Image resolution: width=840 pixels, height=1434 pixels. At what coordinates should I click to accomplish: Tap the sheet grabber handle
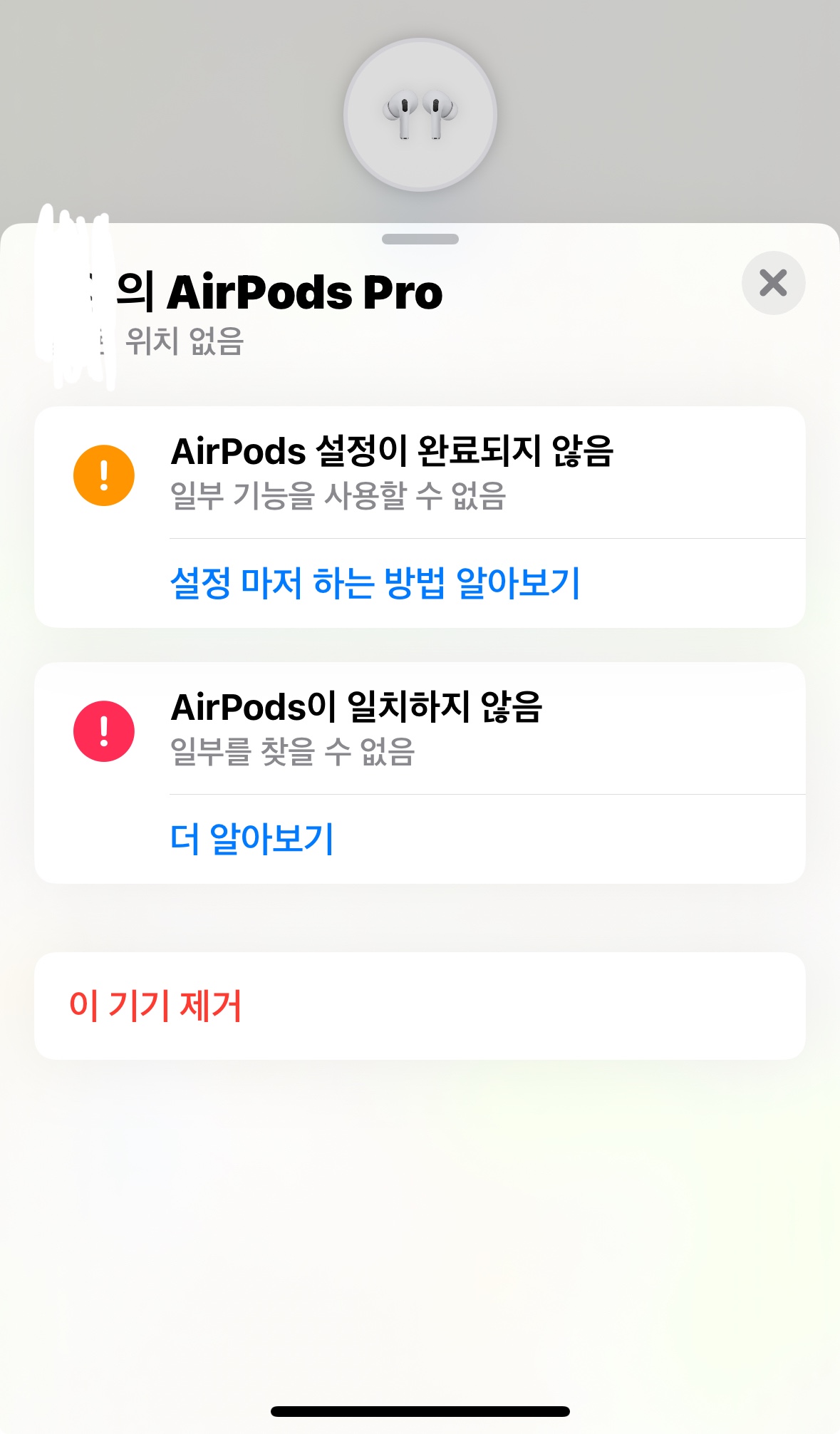[420, 239]
